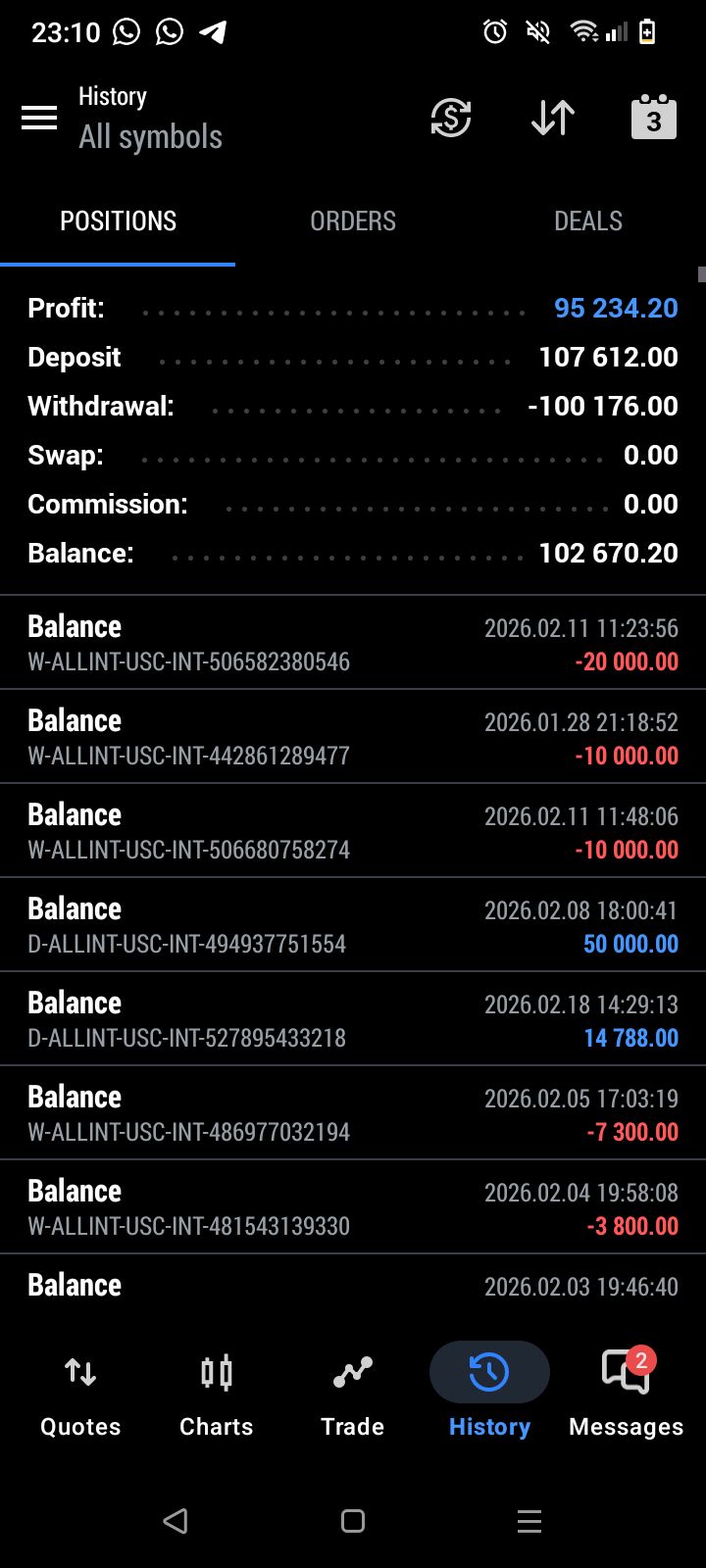Image resolution: width=706 pixels, height=1568 pixels.
Task: Go to the Quotes section
Action: 80,1394
